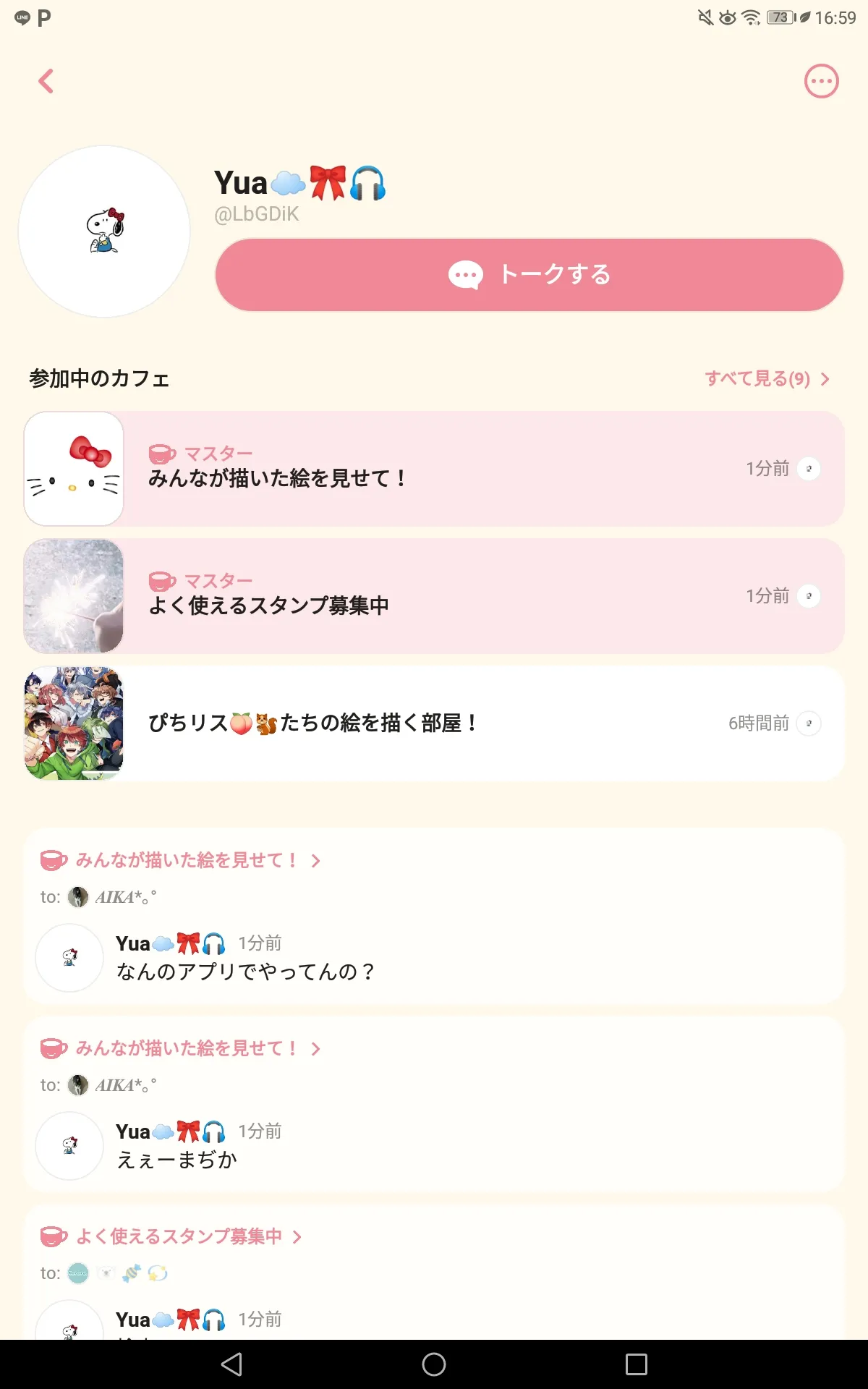Follow the よく使えるスタンプ募集中 link in feed

[x=179, y=1236]
